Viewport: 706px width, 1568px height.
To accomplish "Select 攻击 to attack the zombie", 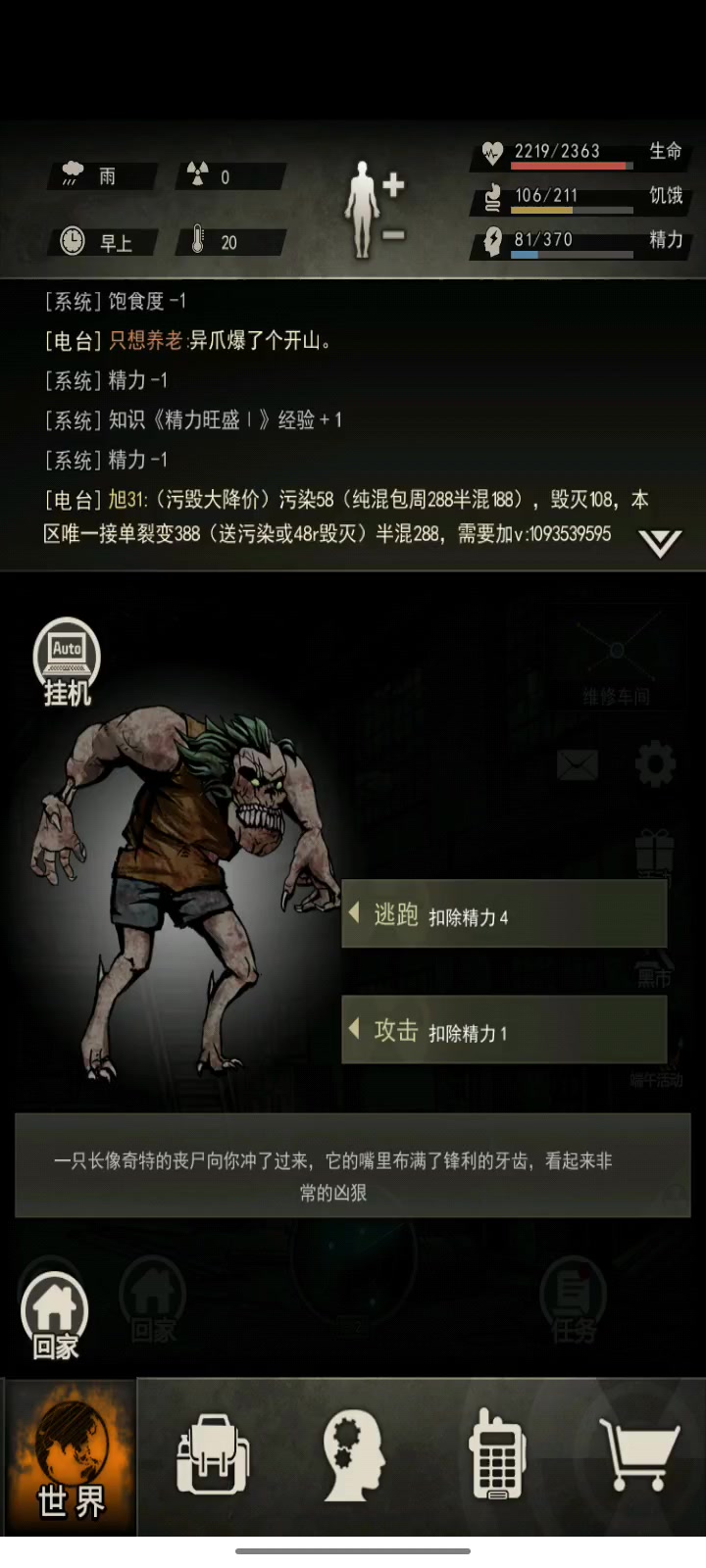I will coord(504,1031).
